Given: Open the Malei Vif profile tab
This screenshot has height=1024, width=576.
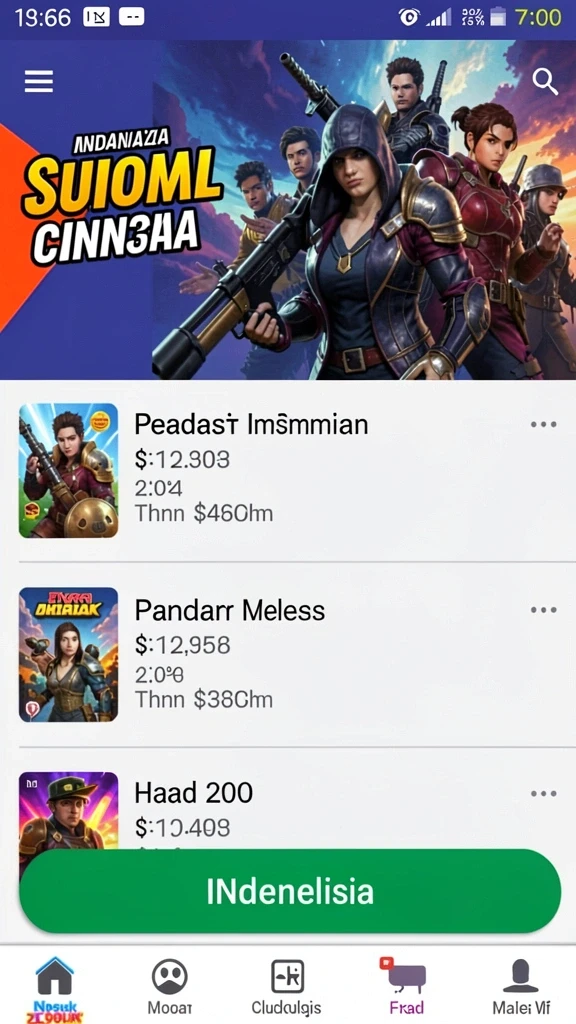Looking at the screenshot, I should click(x=520, y=987).
